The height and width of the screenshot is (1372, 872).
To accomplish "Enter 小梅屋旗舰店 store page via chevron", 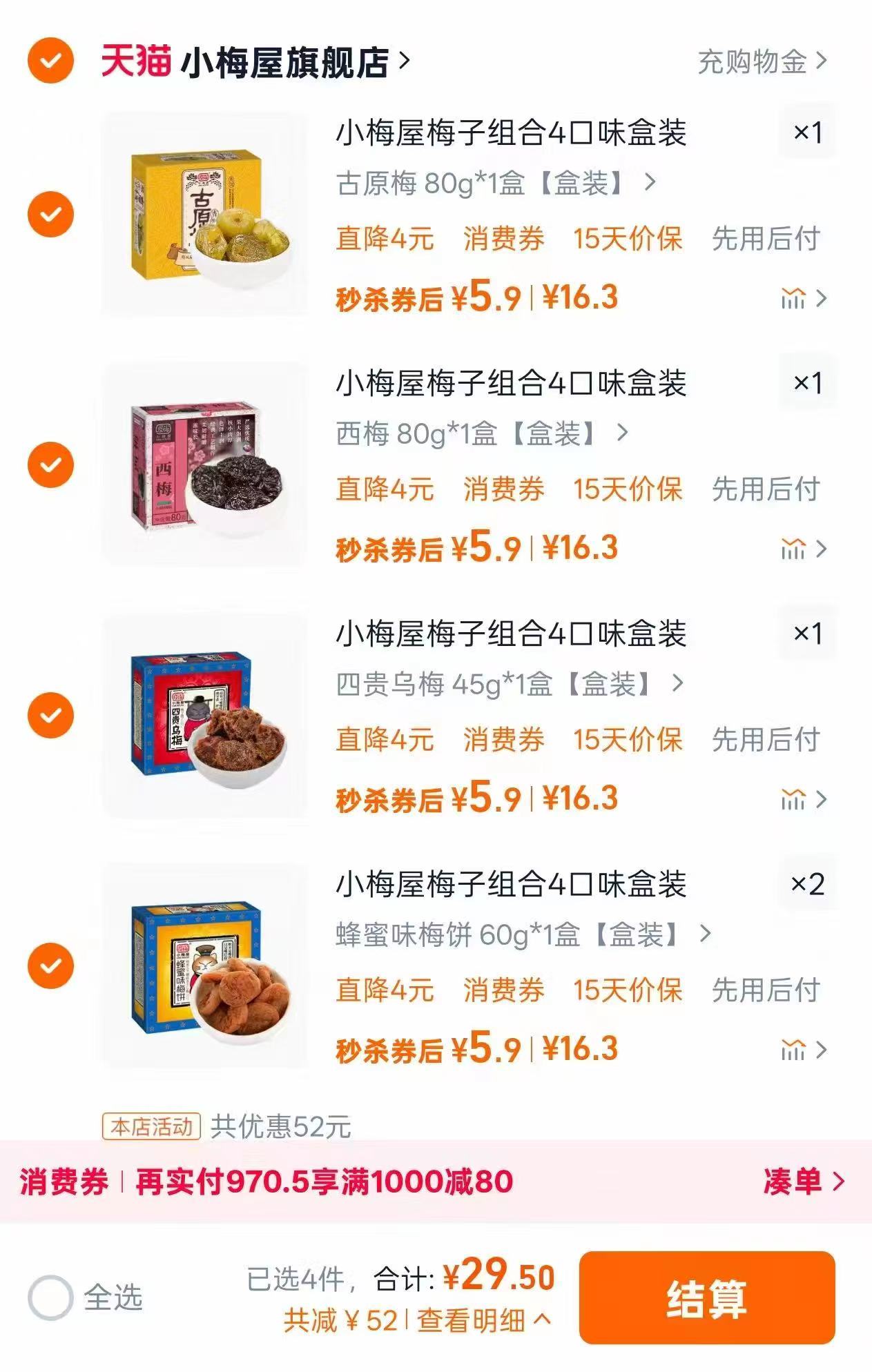I will point(401,62).
